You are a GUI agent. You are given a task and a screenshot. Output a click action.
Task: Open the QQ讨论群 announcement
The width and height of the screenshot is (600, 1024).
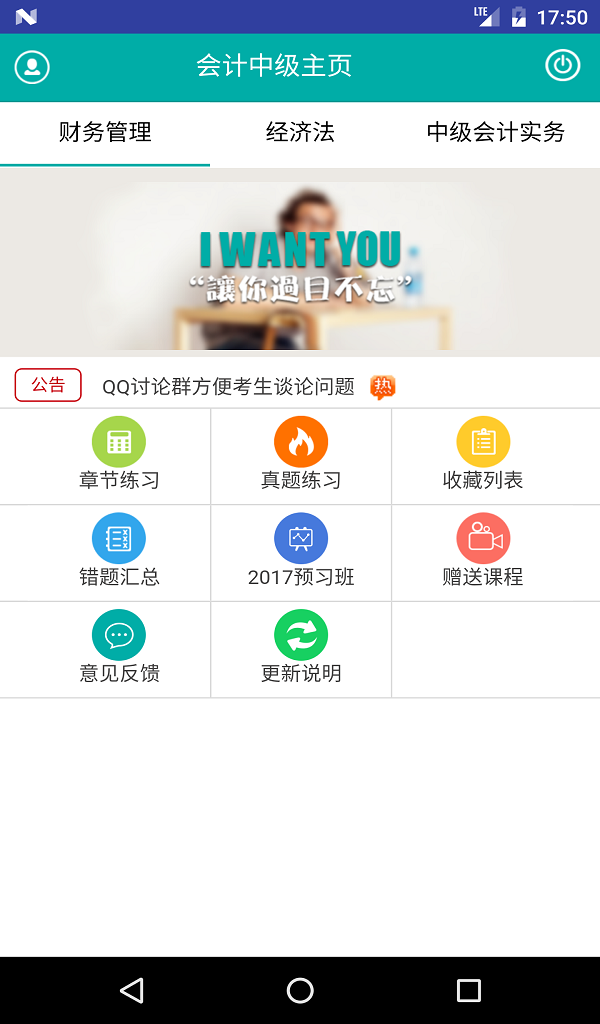(x=229, y=387)
